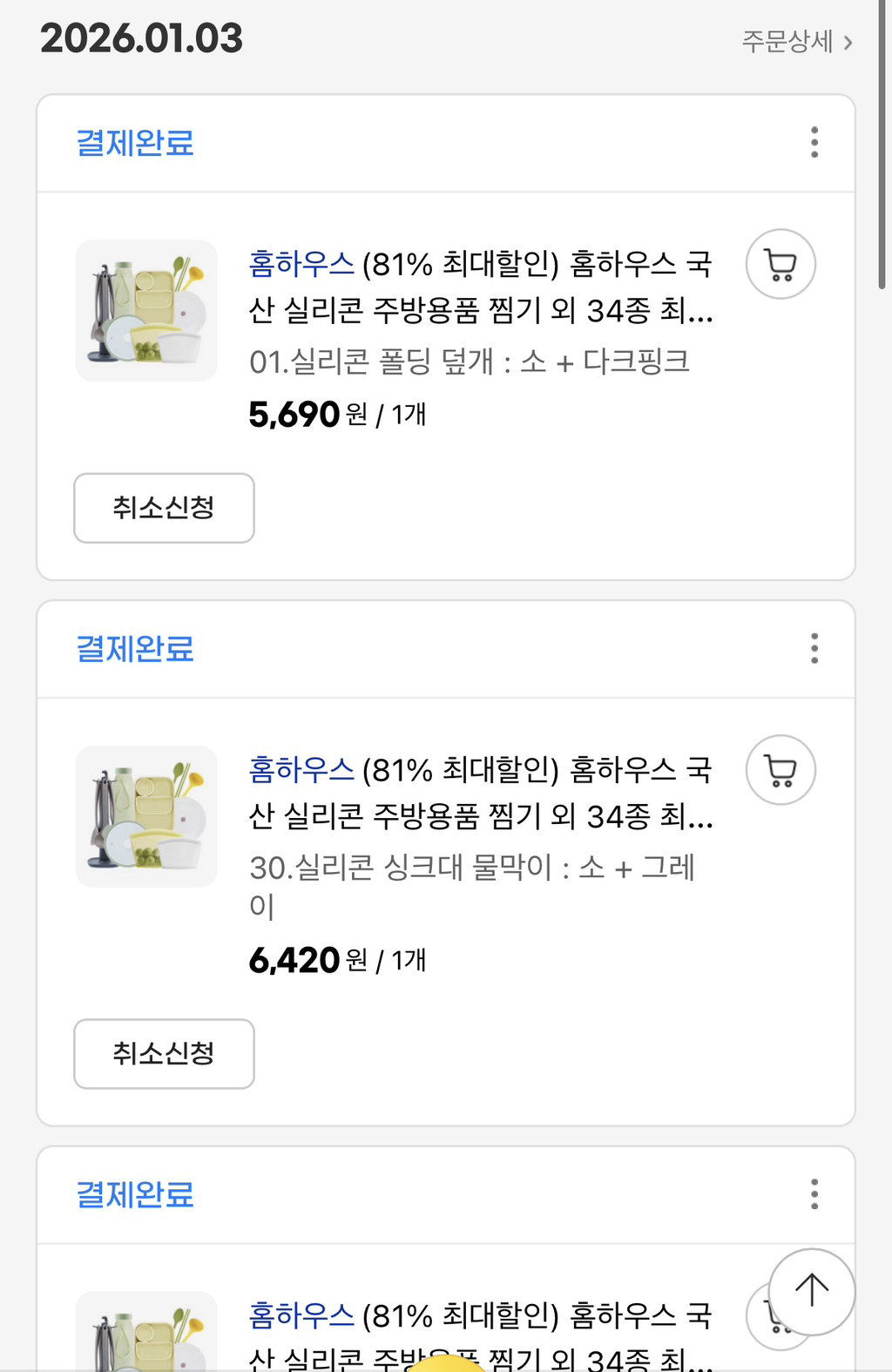Jump back to top with arrow button

coord(812,1291)
